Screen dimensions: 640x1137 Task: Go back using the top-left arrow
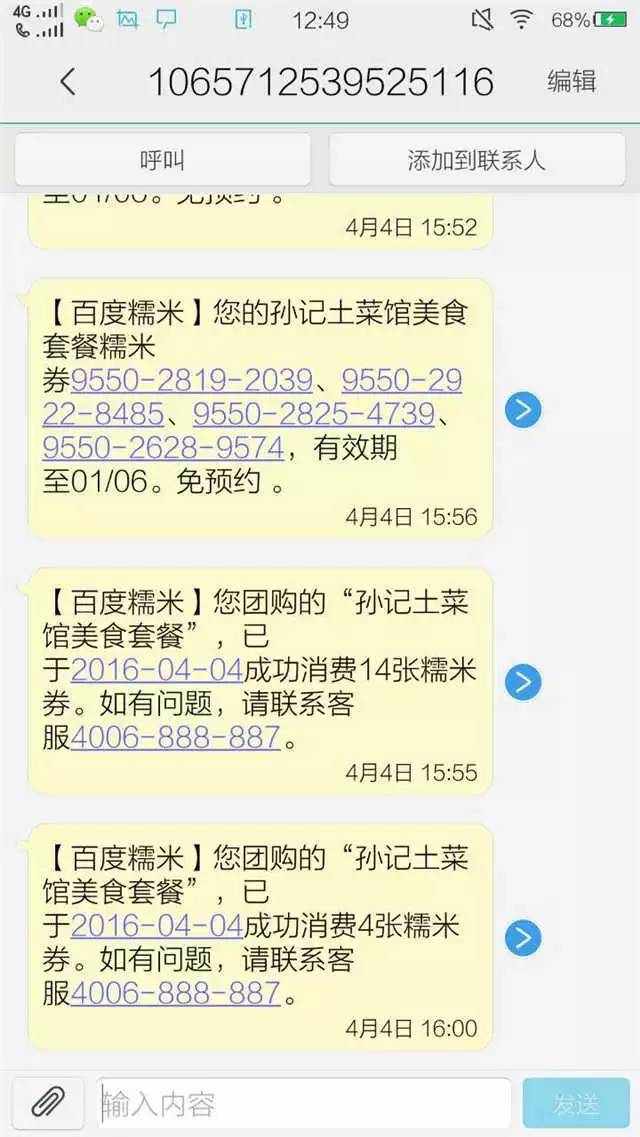point(67,82)
